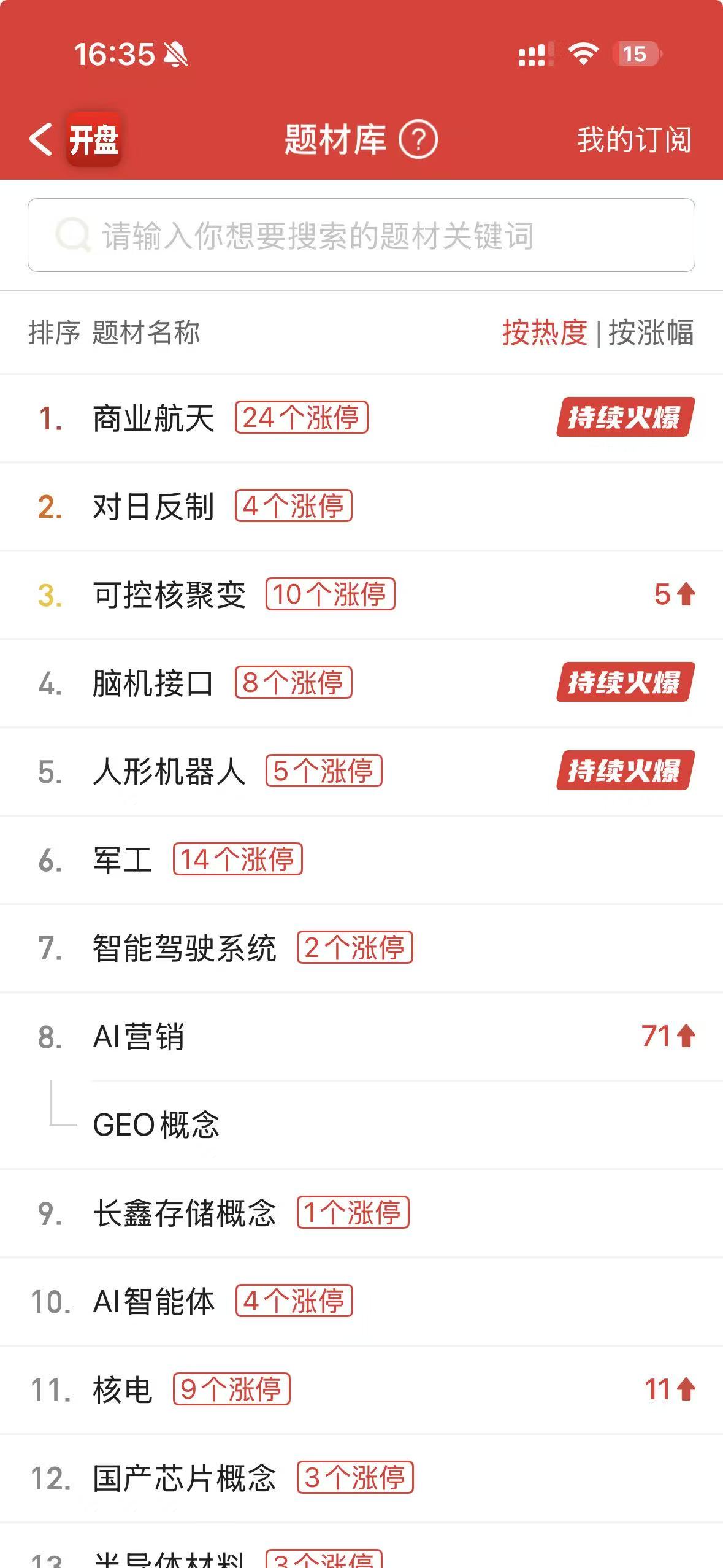Viewport: 723px width, 1568px height.
Task: Focus the 题材 keyword search box
Action: (x=361, y=235)
